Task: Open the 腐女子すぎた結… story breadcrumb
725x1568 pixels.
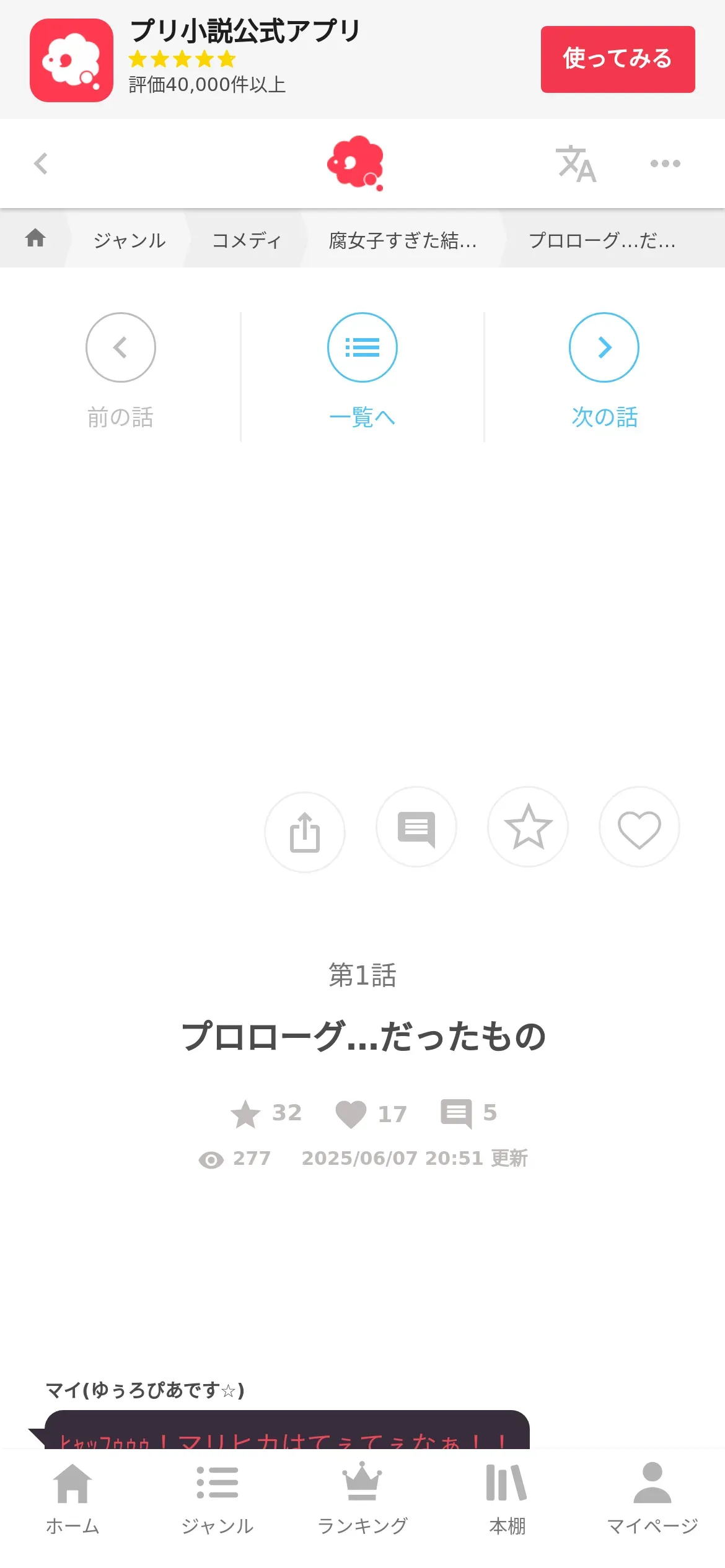Action: pyautogui.click(x=403, y=240)
